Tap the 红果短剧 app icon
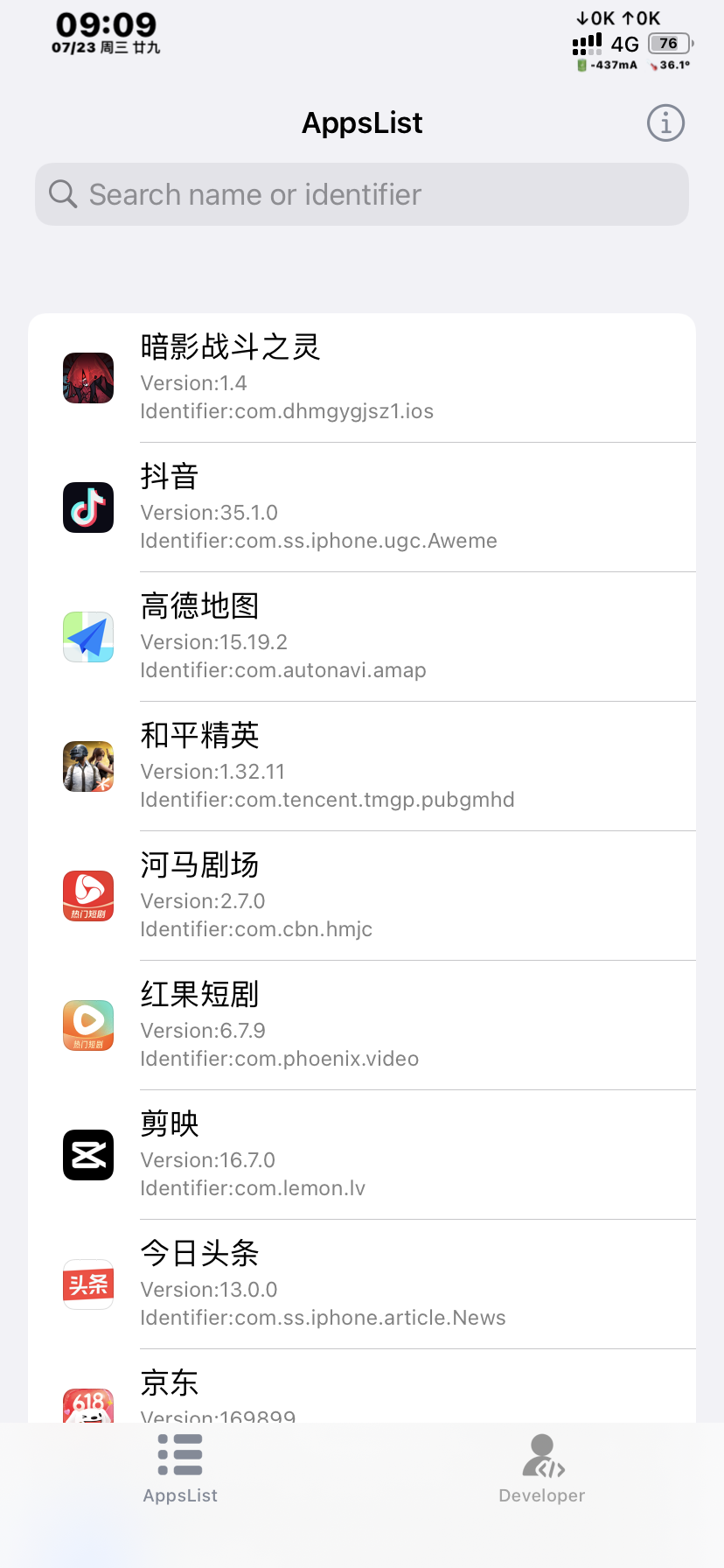Viewport: 724px width, 1568px height. 87,1025
